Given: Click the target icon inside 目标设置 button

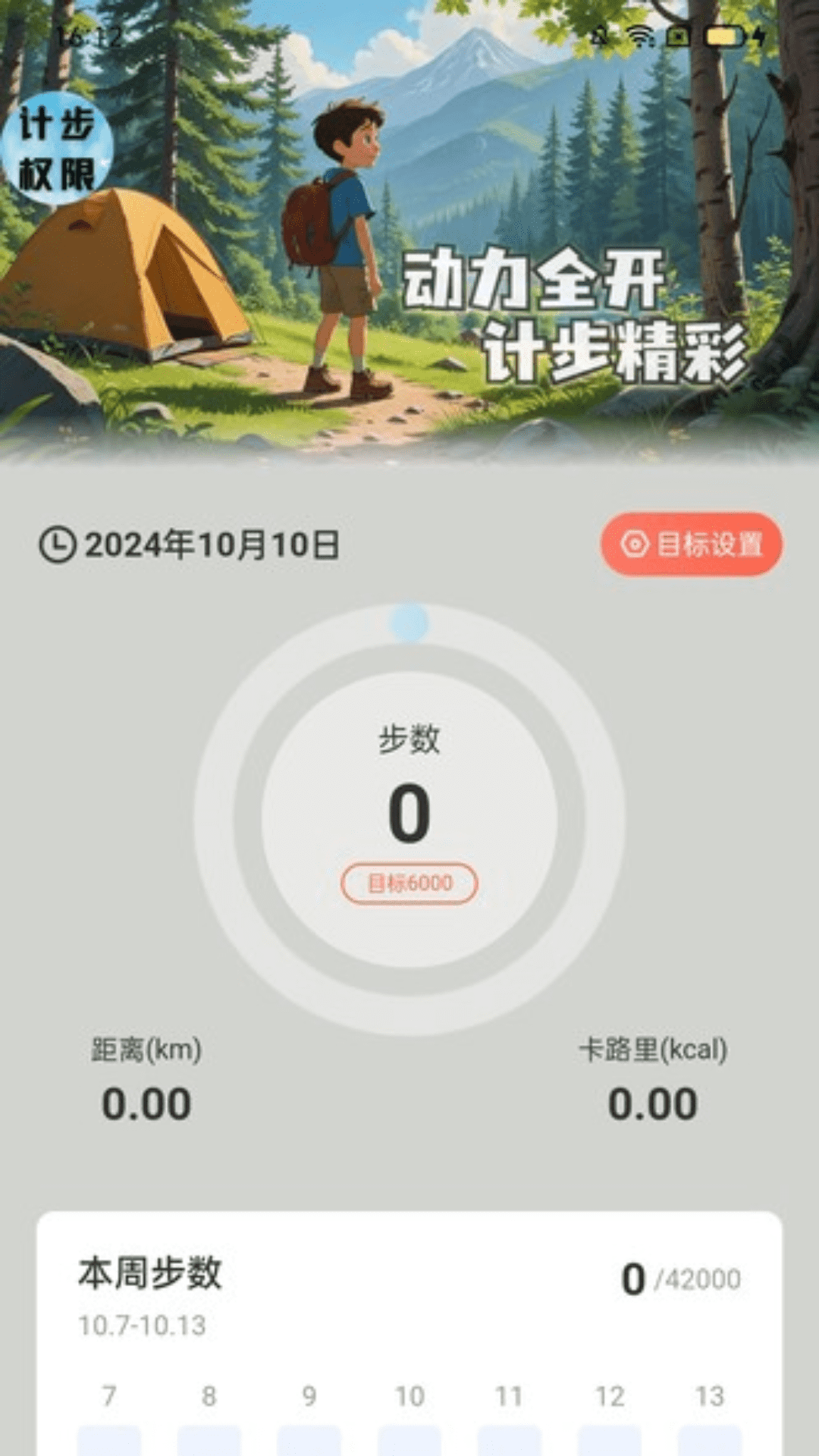Looking at the screenshot, I should pyautogui.click(x=635, y=543).
